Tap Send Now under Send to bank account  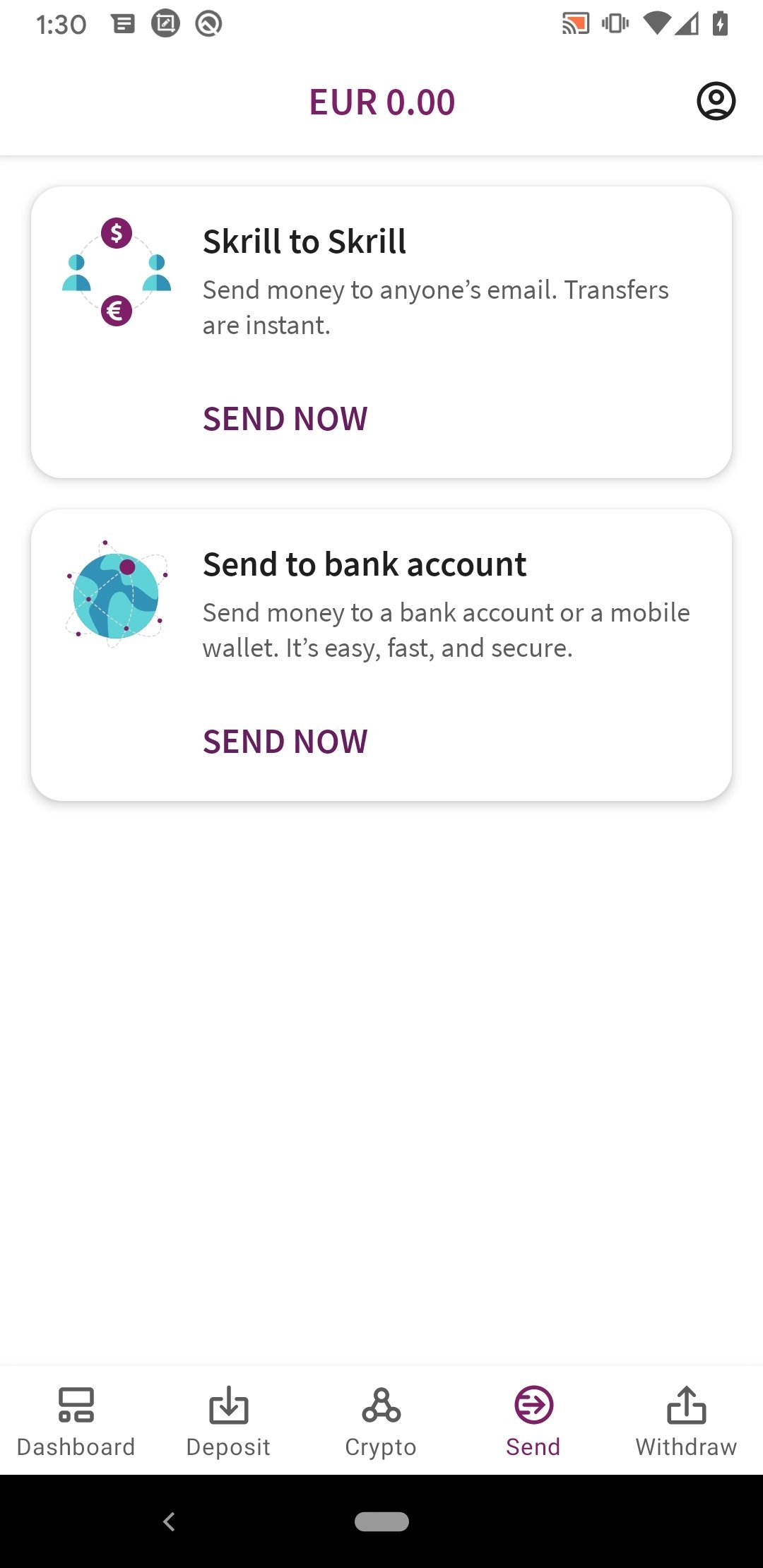[x=285, y=742]
